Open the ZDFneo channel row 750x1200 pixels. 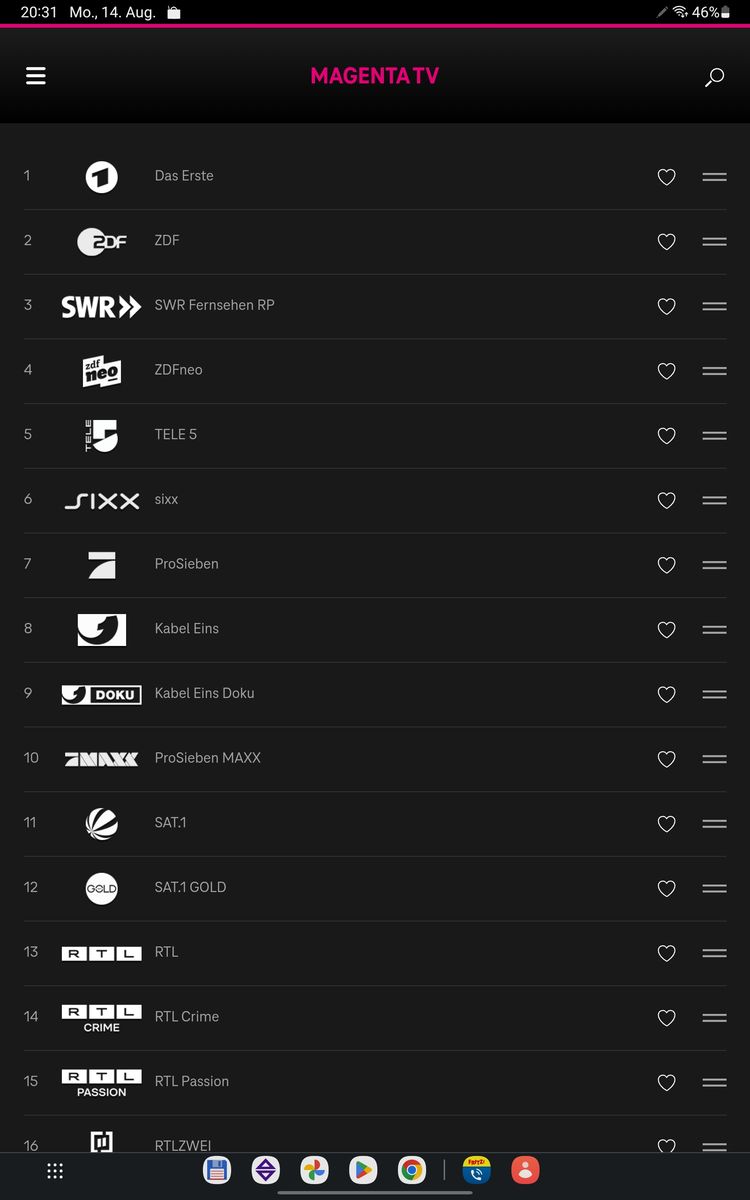tap(375, 370)
